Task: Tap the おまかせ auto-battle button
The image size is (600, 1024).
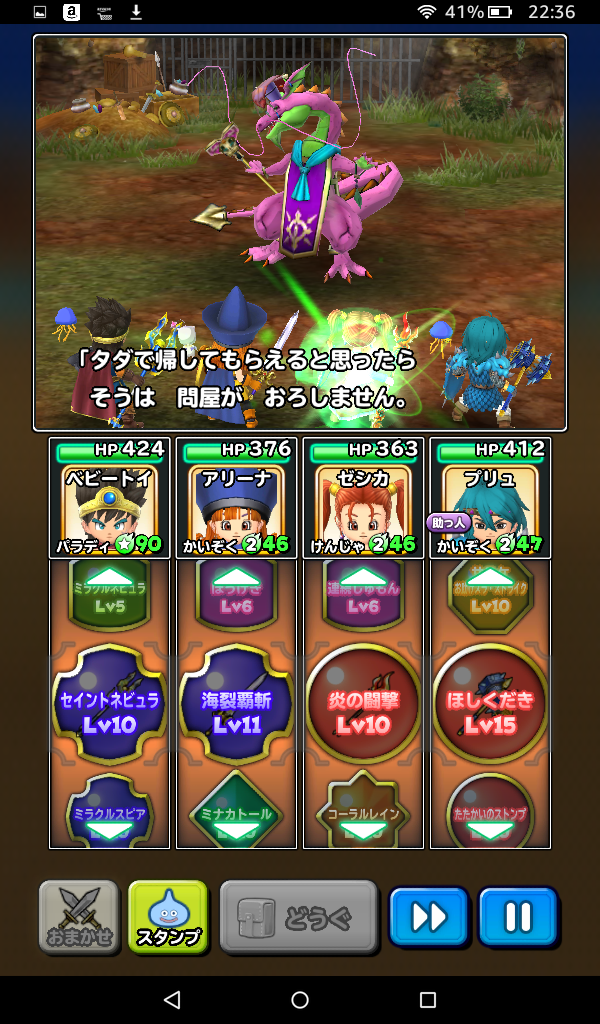Action: (79, 916)
